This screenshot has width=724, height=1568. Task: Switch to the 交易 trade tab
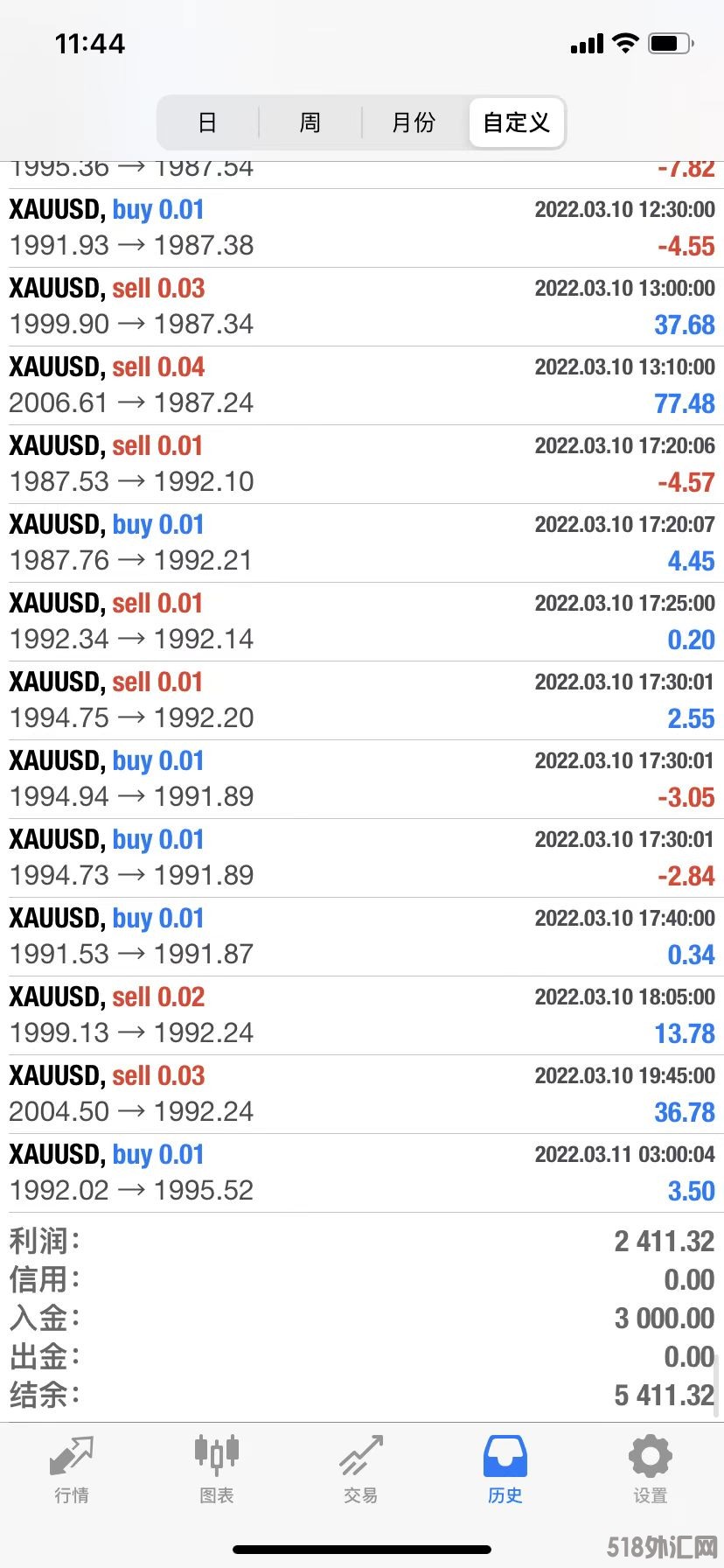click(x=360, y=1470)
